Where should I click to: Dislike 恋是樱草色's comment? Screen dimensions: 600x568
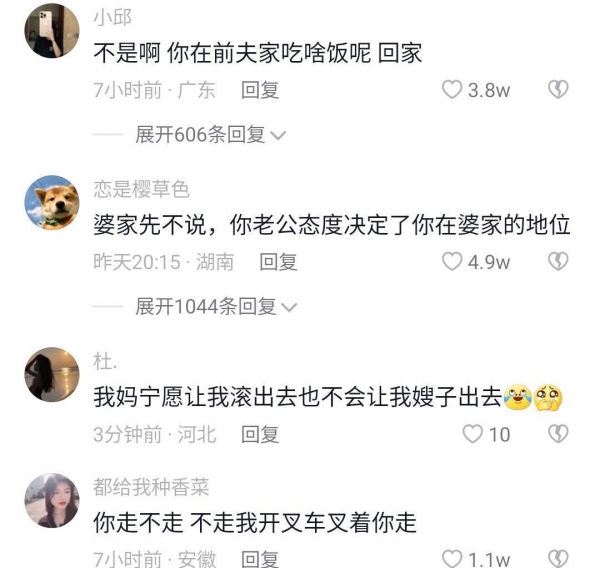pyautogui.click(x=558, y=262)
